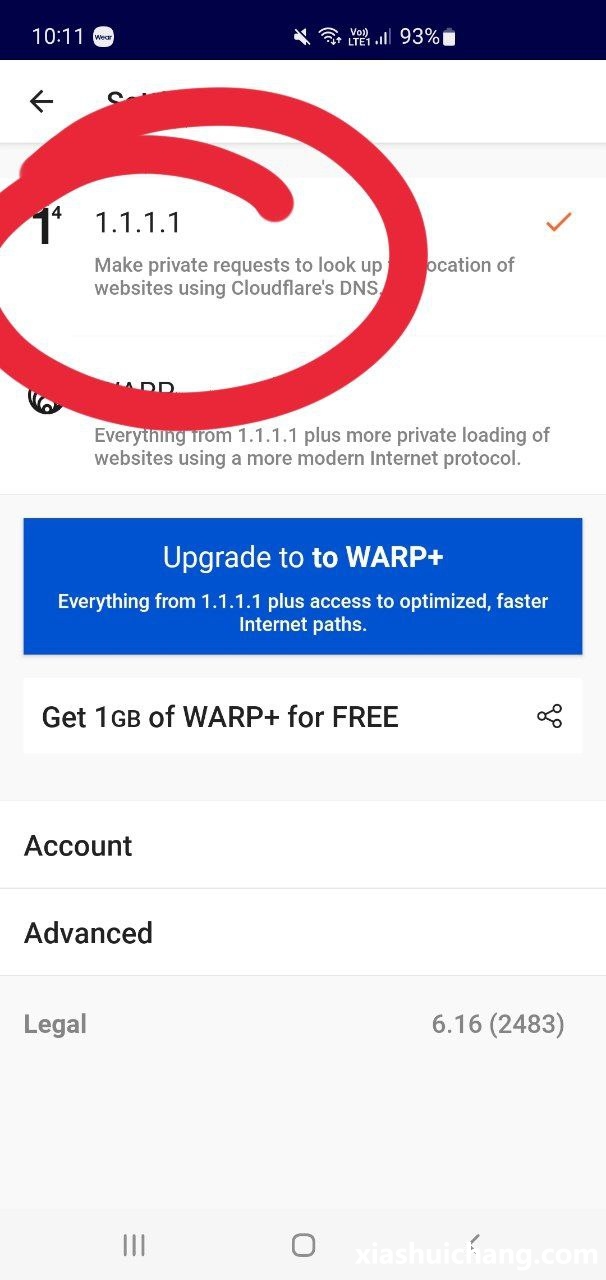
Task: Show recent apps from navigation bar
Action: coord(134,1244)
